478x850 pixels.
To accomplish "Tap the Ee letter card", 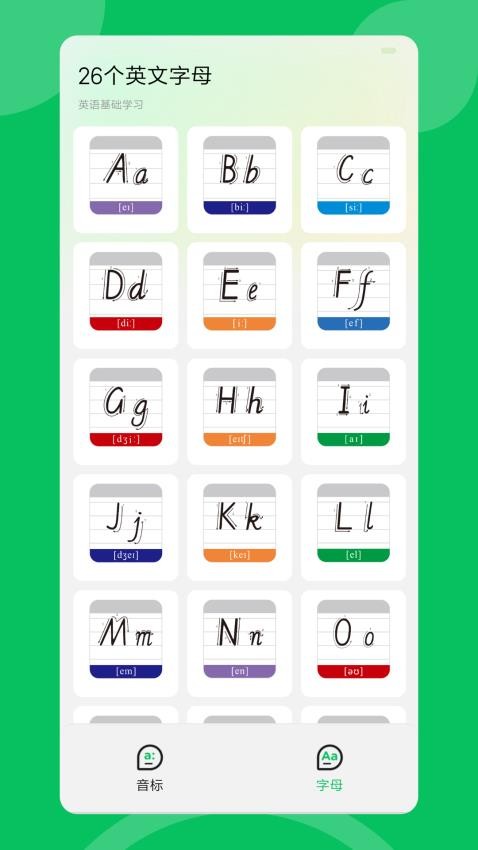I will click(x=240, y=295).
